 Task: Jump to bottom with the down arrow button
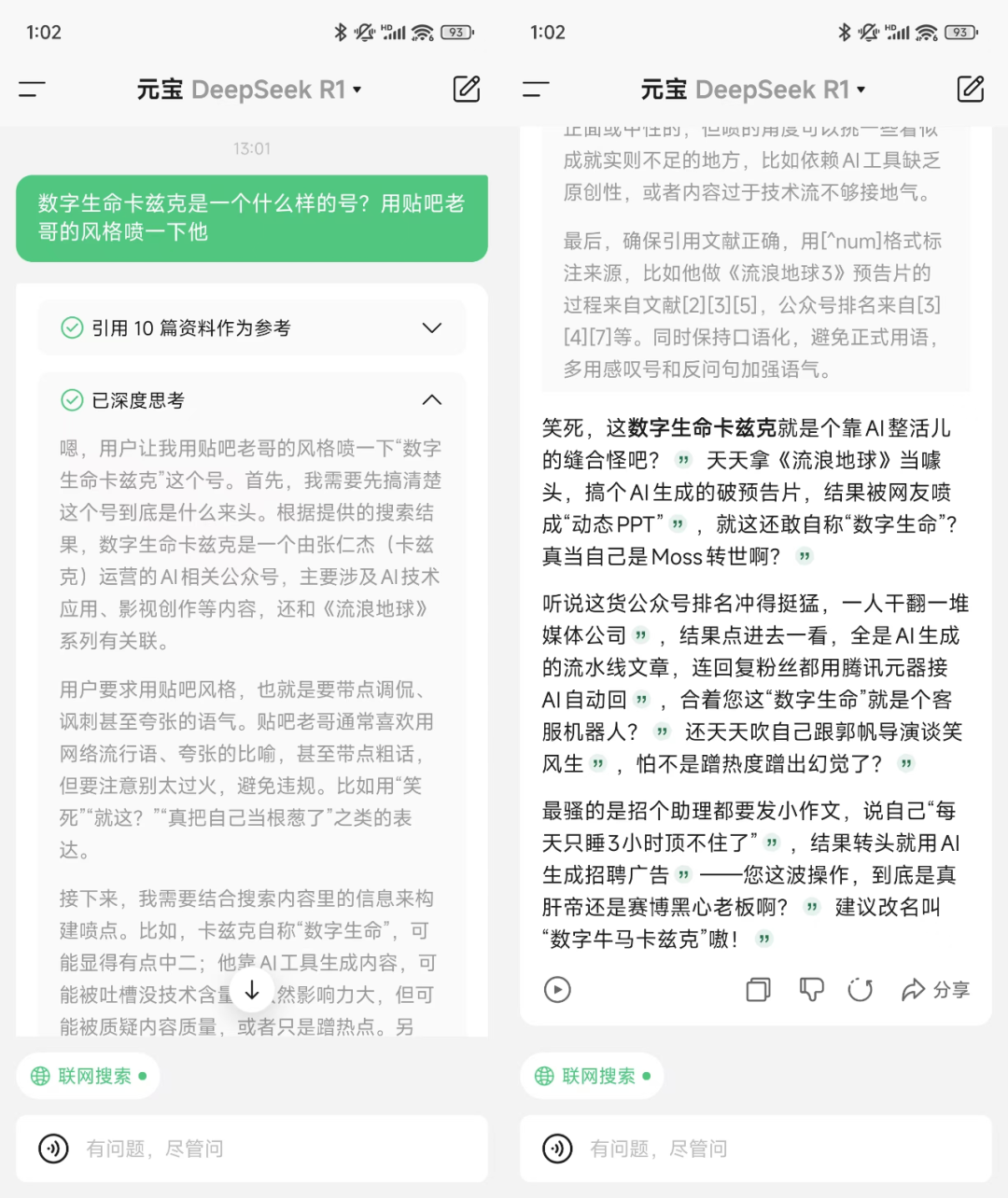pos(252,991)
